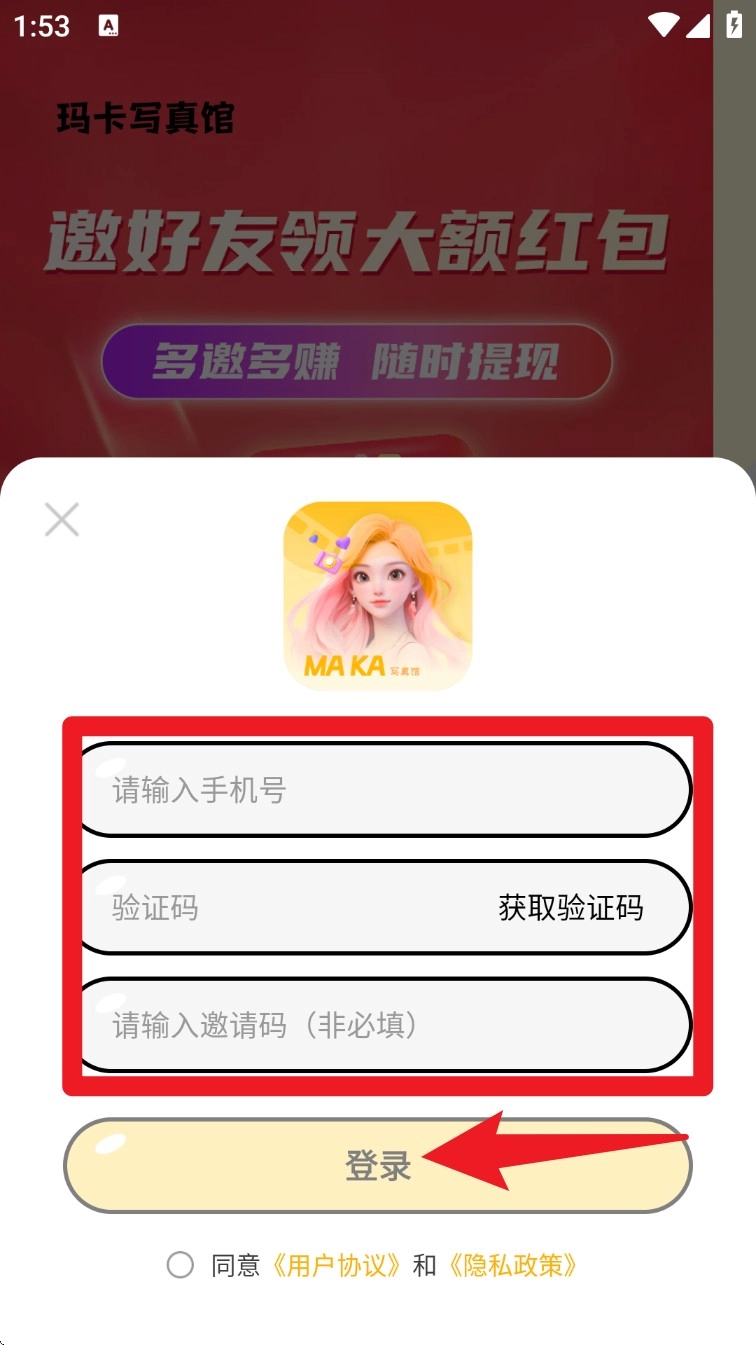Tap 获取验证码 to request a code
756x1345 pixels.
[x=571, y=908]
